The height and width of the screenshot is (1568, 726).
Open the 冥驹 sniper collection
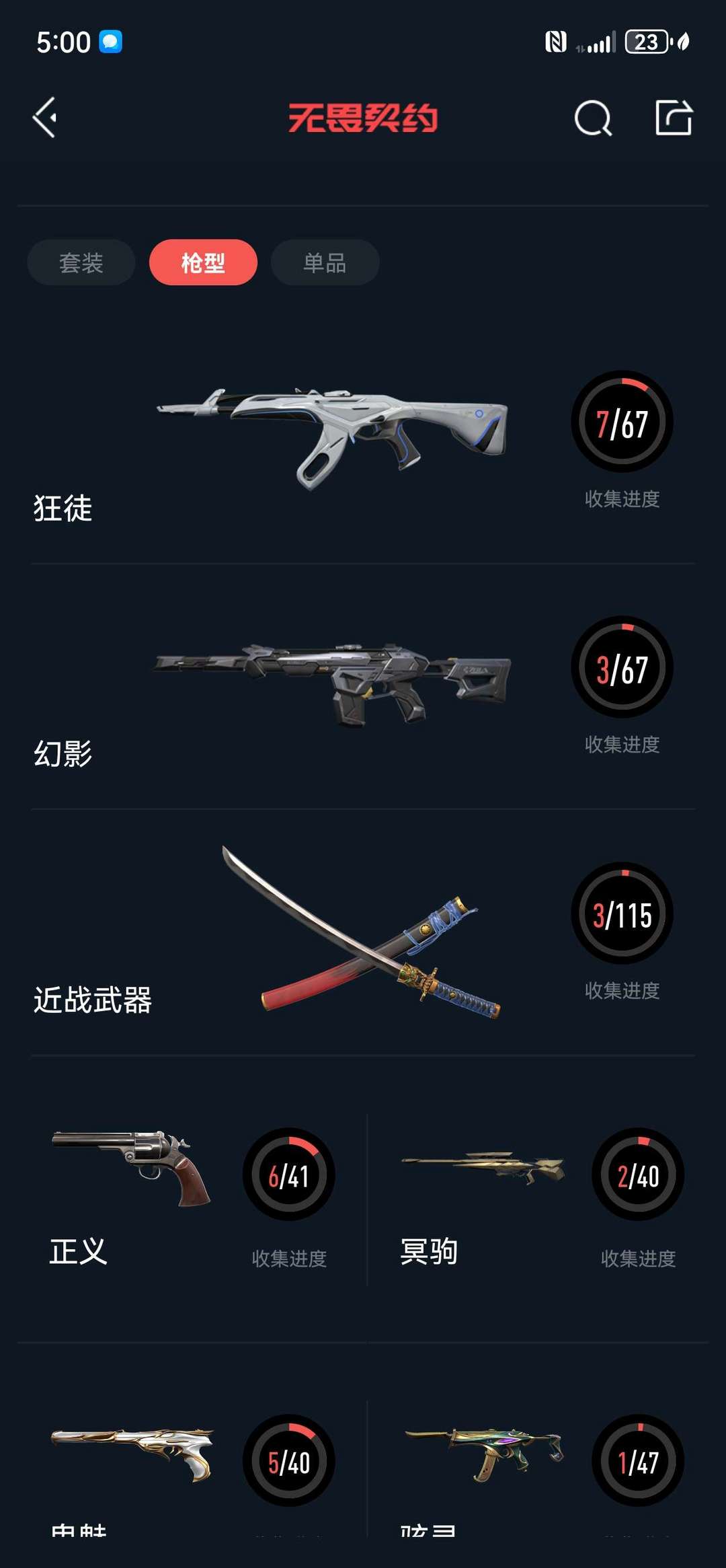pos(538,1199)
